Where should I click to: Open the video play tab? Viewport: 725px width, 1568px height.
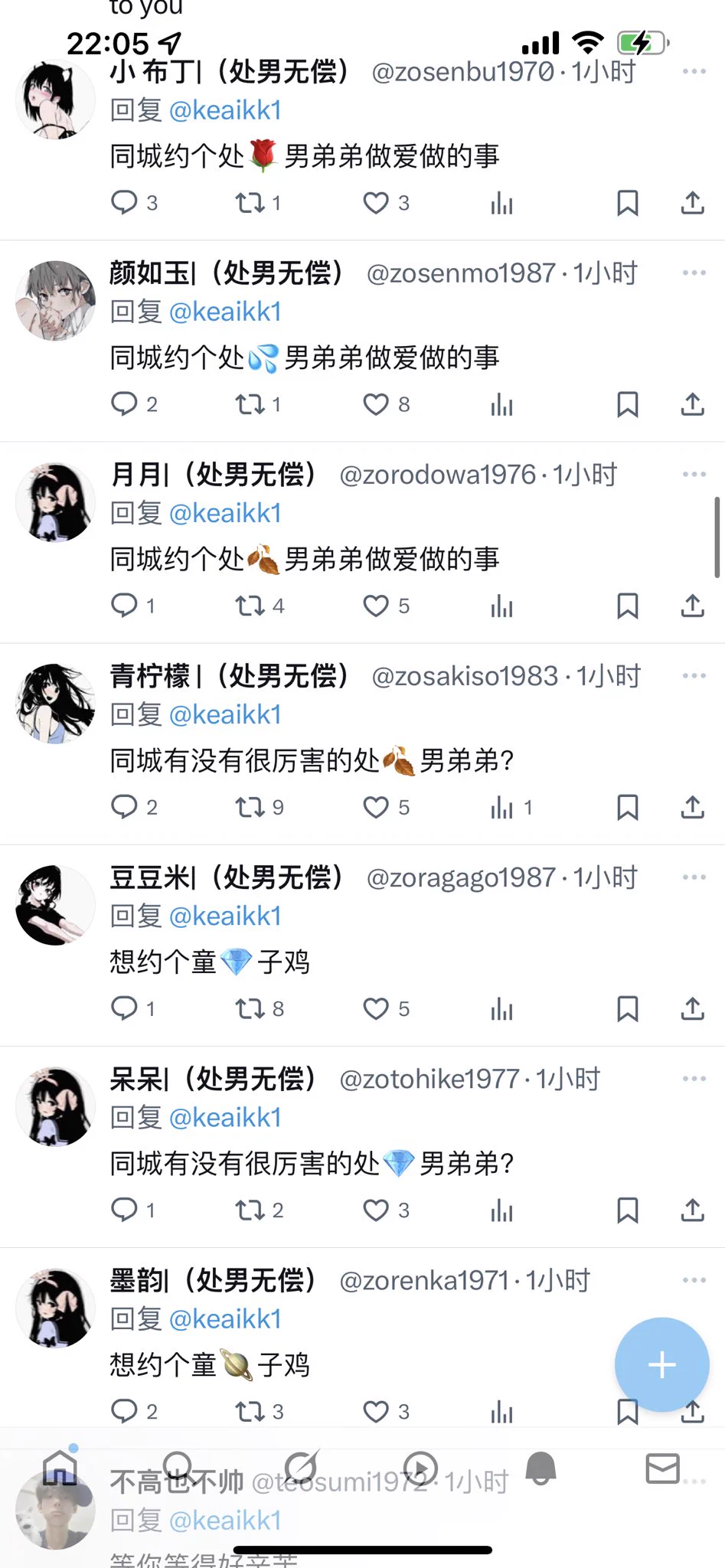click(x=420, y=1468)
